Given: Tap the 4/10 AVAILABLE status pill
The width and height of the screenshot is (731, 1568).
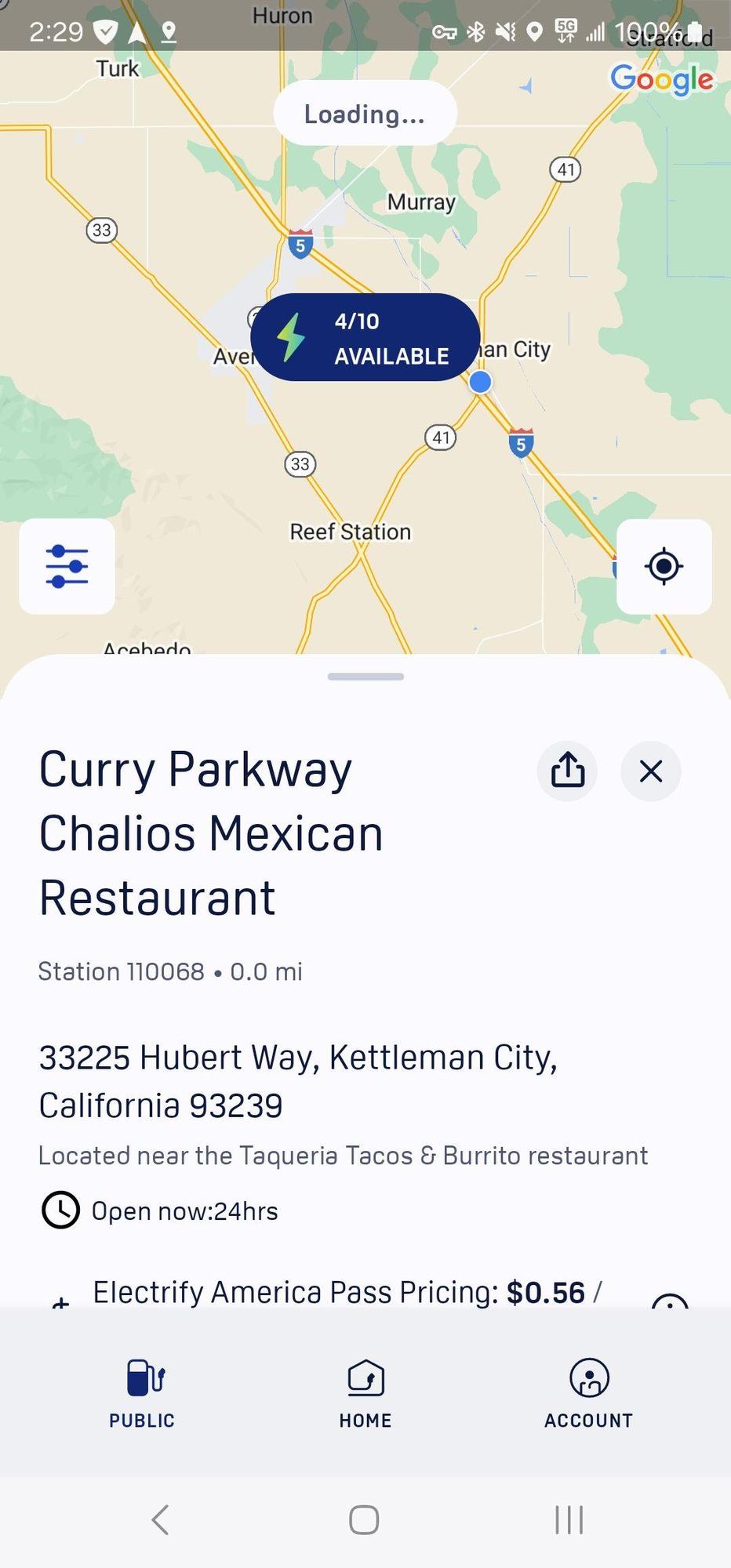Looking at the screenshot, I should (365, 338).
